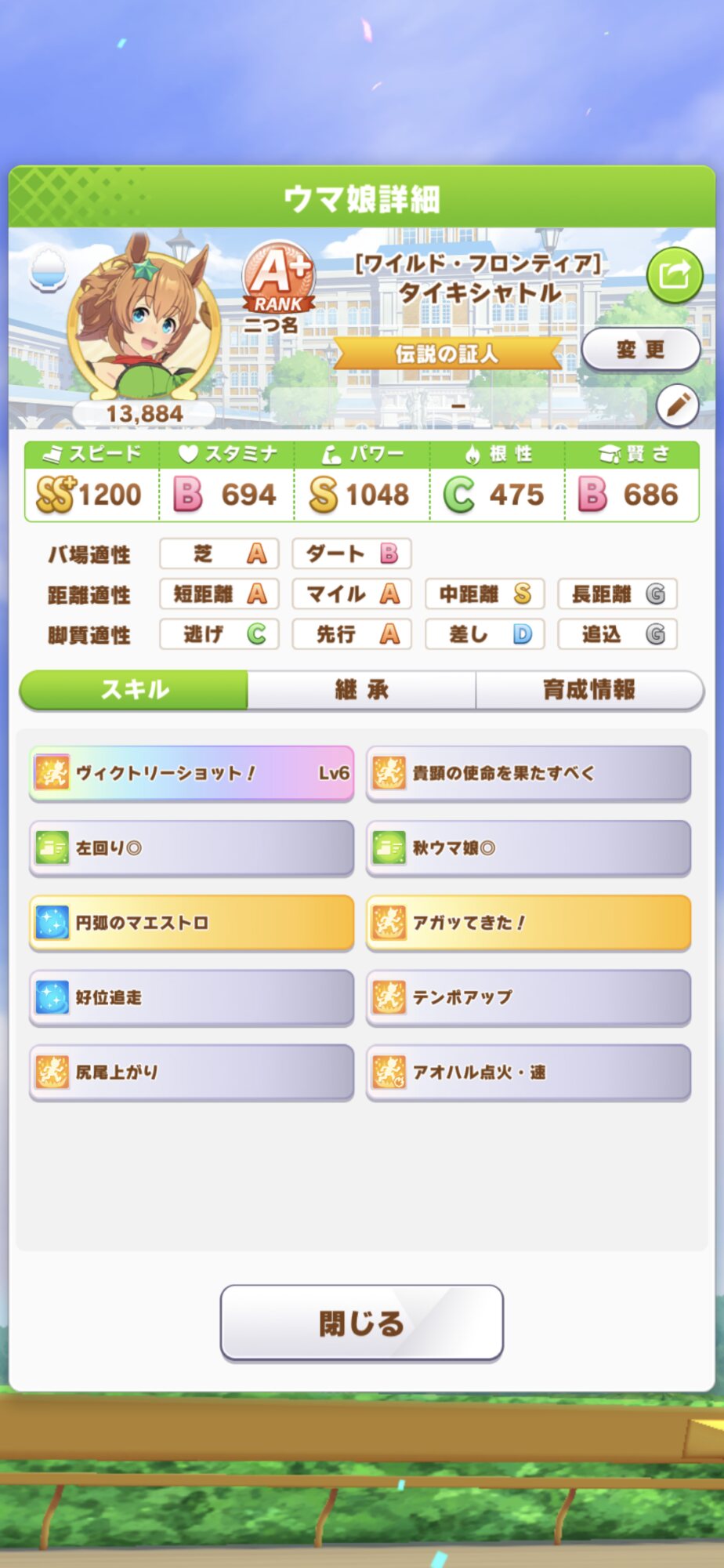This screenshot has width=724, height=1568.
Task: Open skill ヴィクトリーショット！ details
Action: tap(191, 773)
